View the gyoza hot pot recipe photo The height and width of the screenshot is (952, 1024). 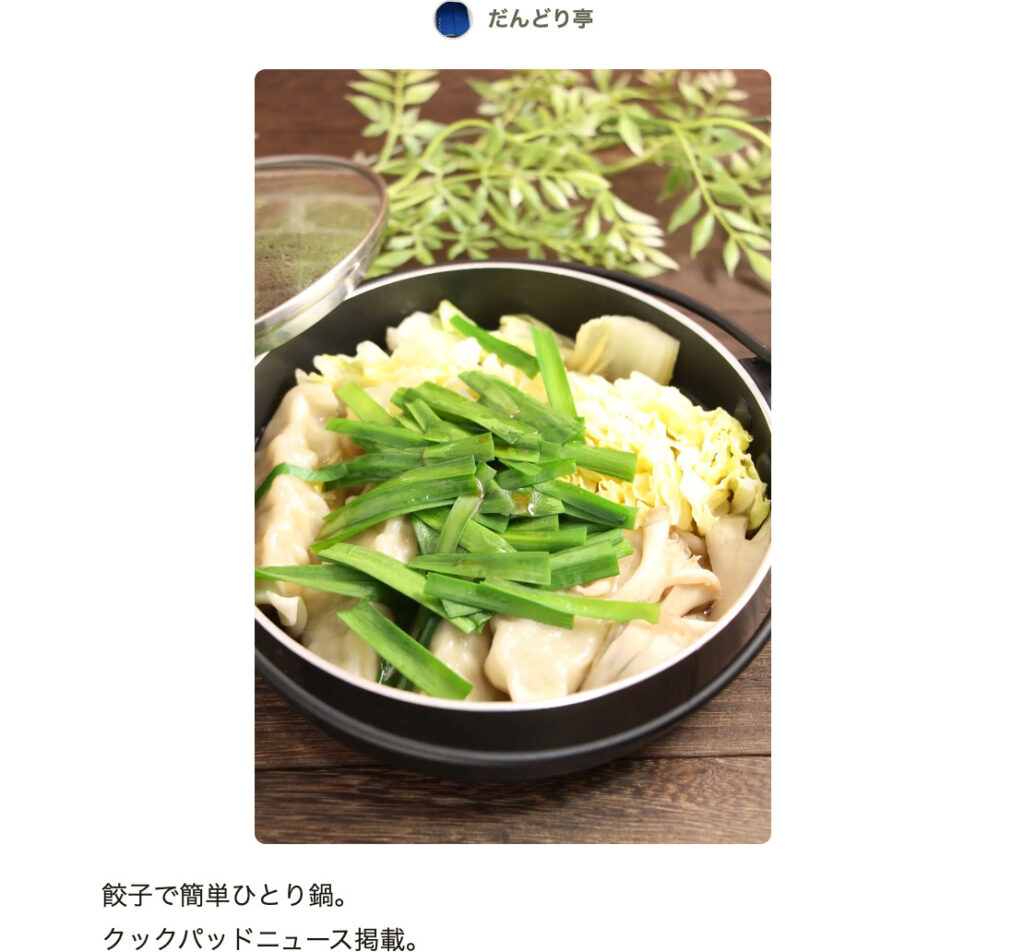click(512, 456)
